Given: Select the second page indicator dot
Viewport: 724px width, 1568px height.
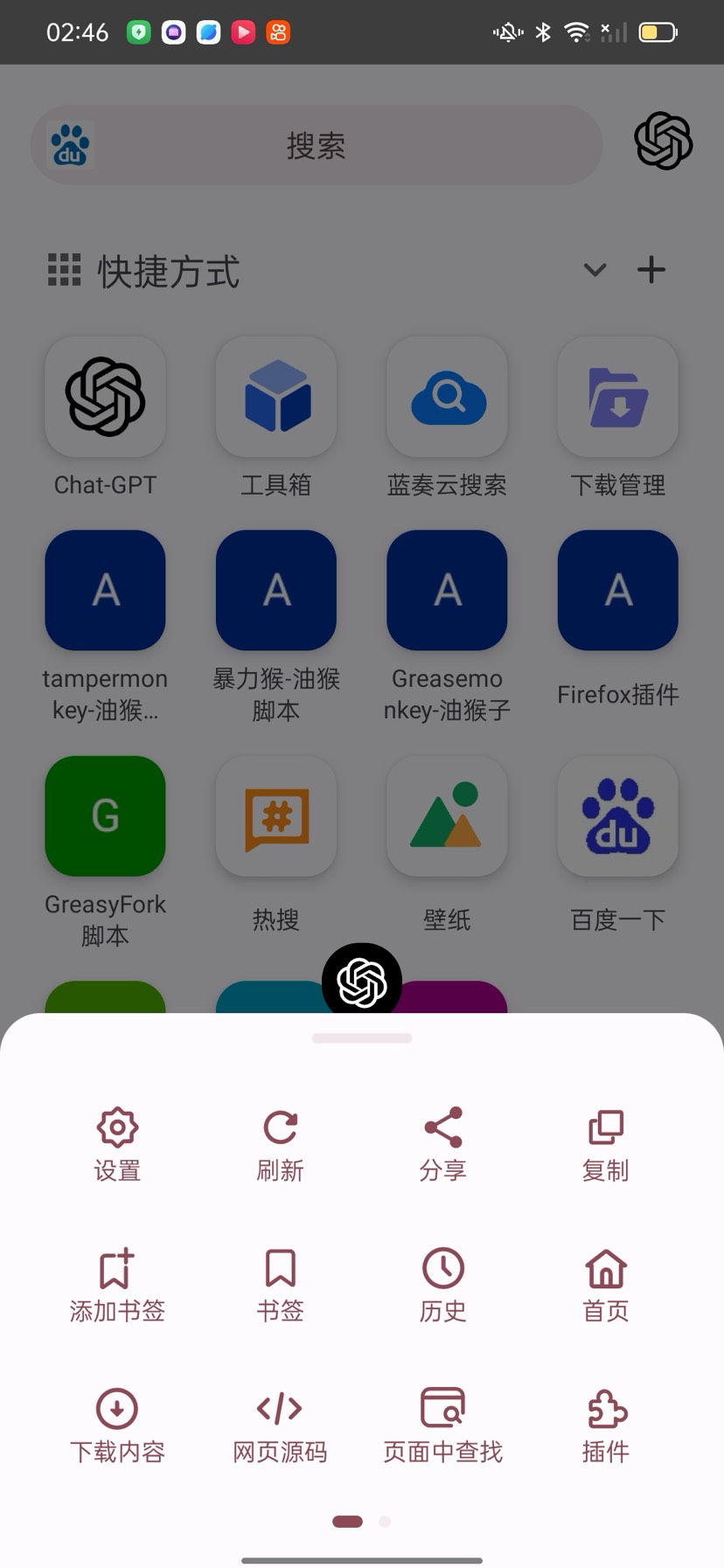Looking at the screenshot, I should click(385, 1522).
